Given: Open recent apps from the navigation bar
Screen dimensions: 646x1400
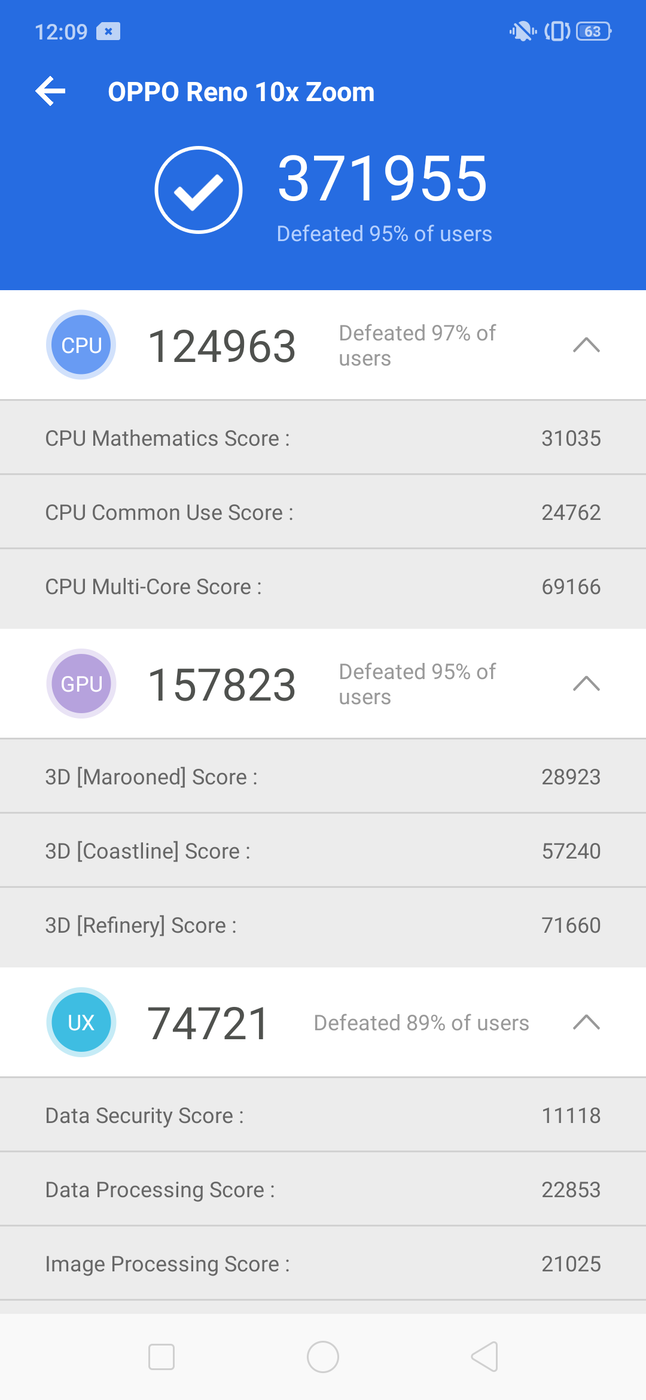Looking at the screenshot, I should point(161,1357).
